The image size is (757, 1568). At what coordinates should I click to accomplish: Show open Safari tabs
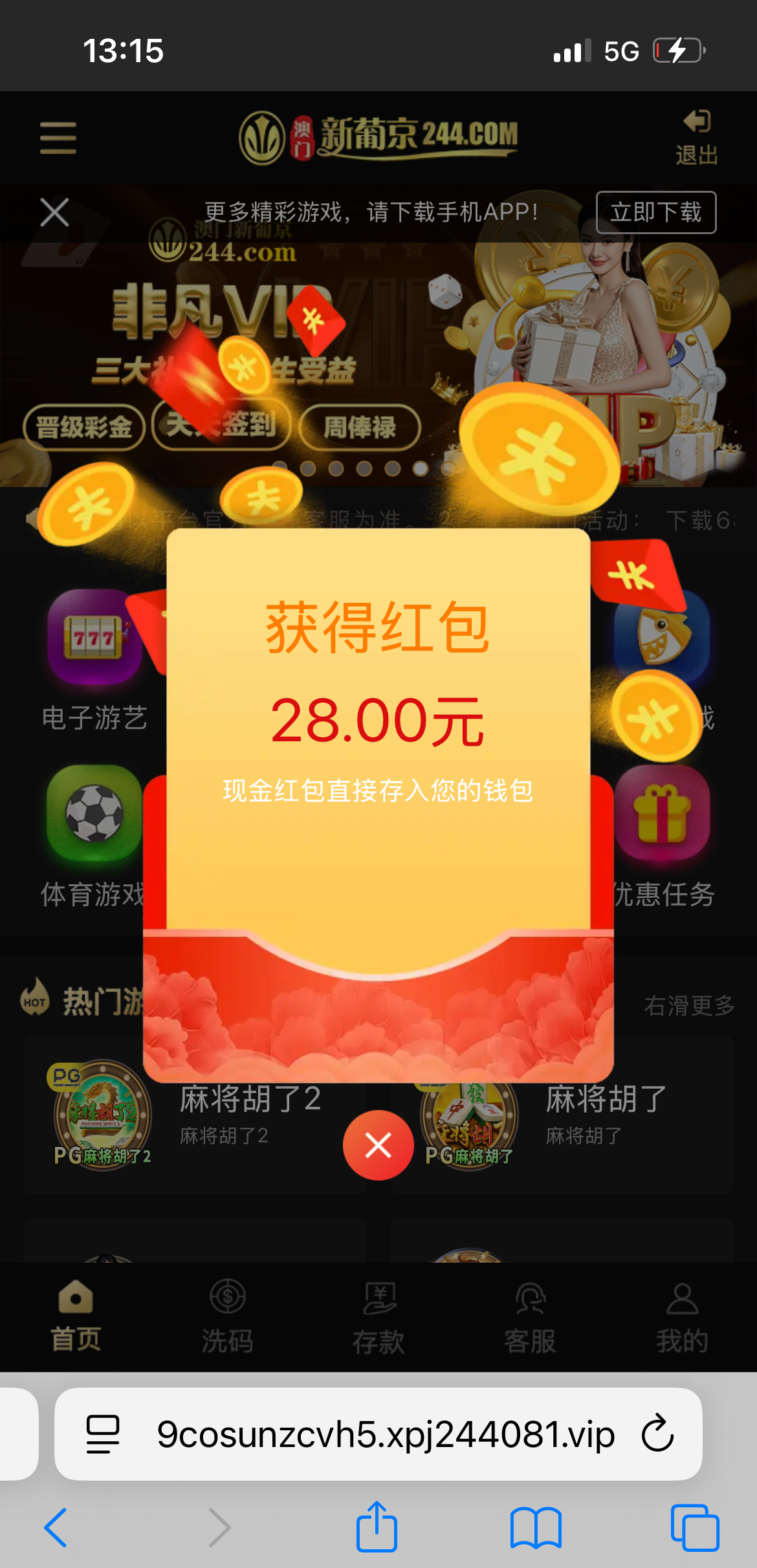pos(695,1528)
